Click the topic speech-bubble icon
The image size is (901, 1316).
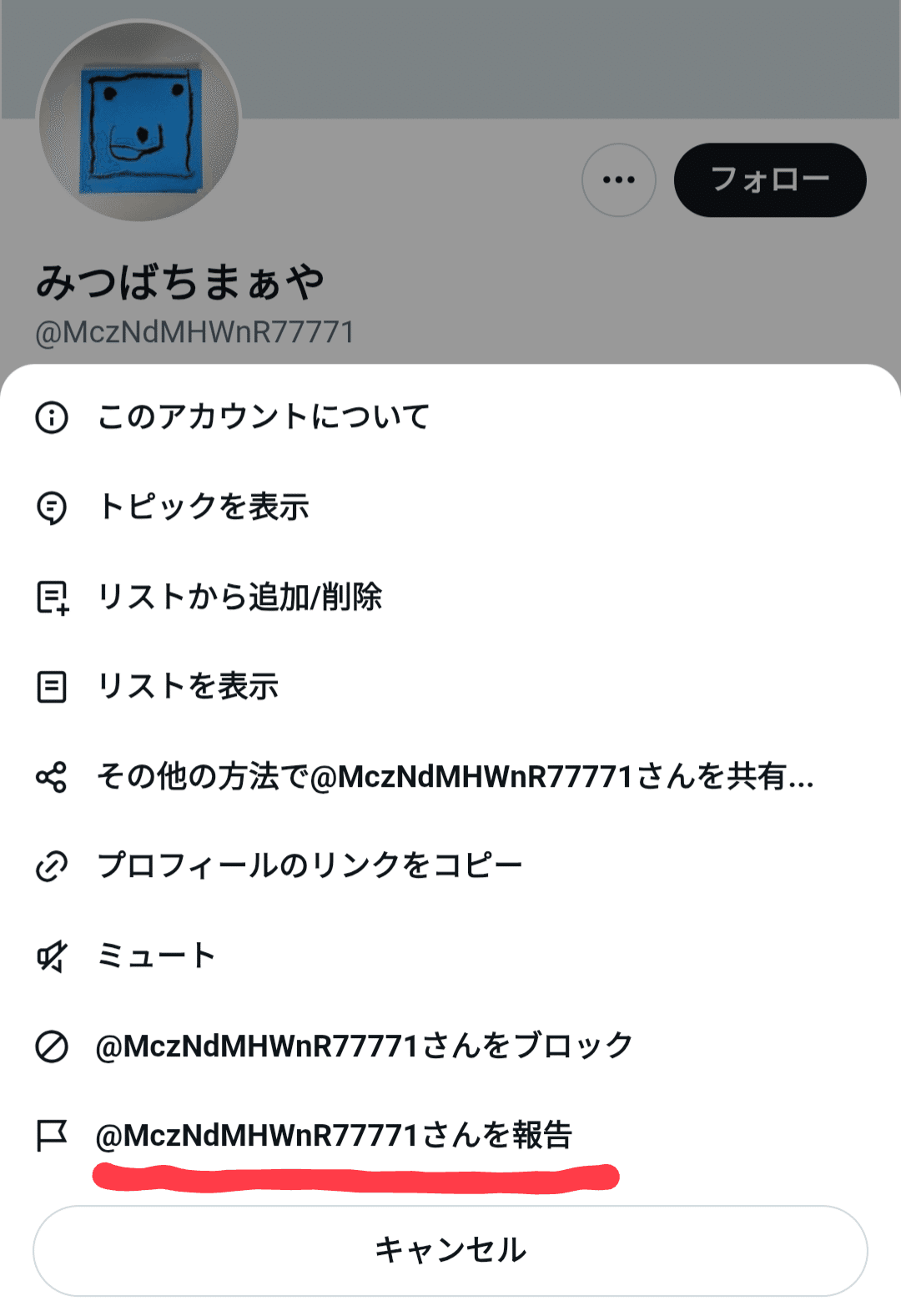tap(52, 507)
